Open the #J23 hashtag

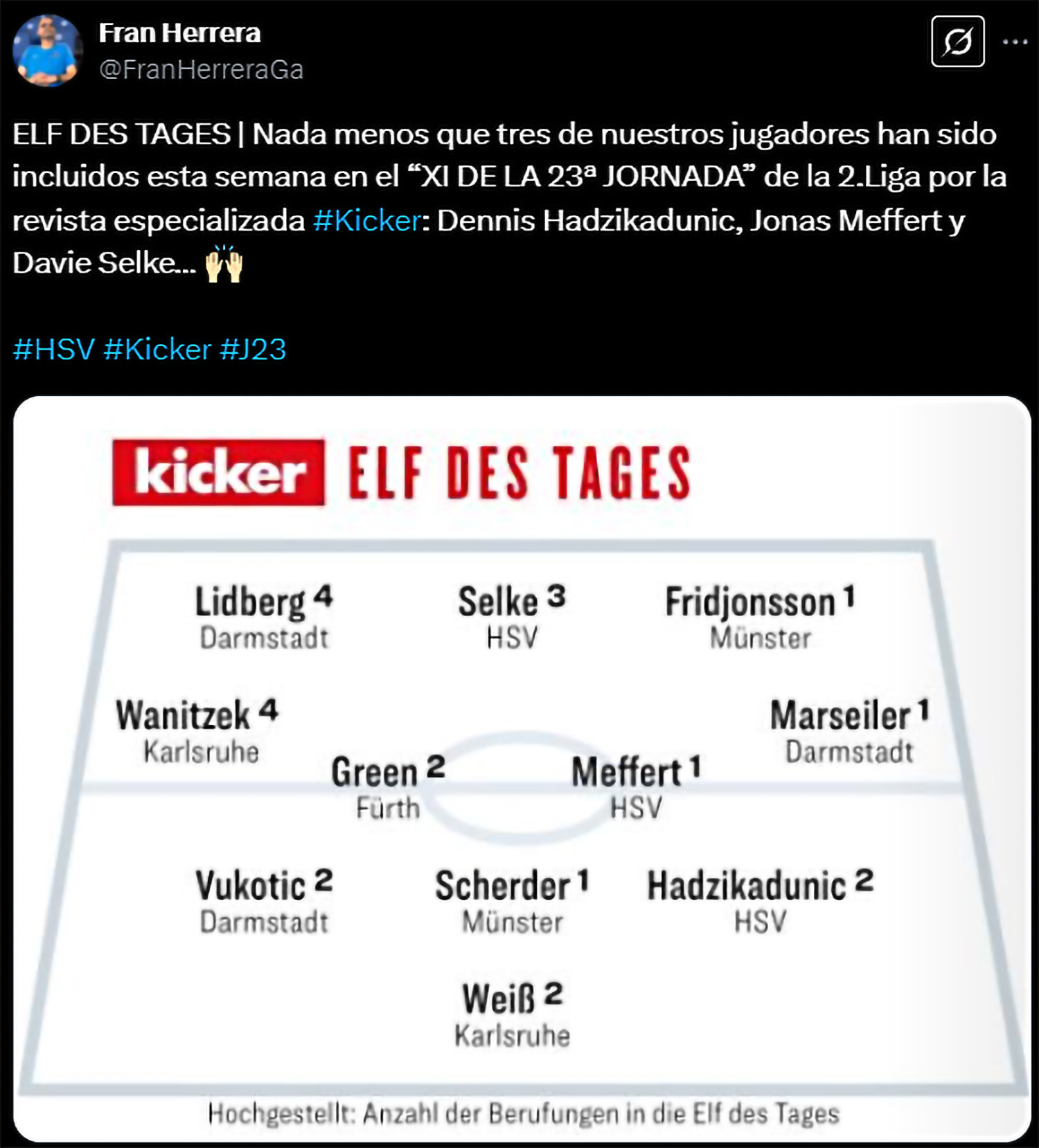253,350
